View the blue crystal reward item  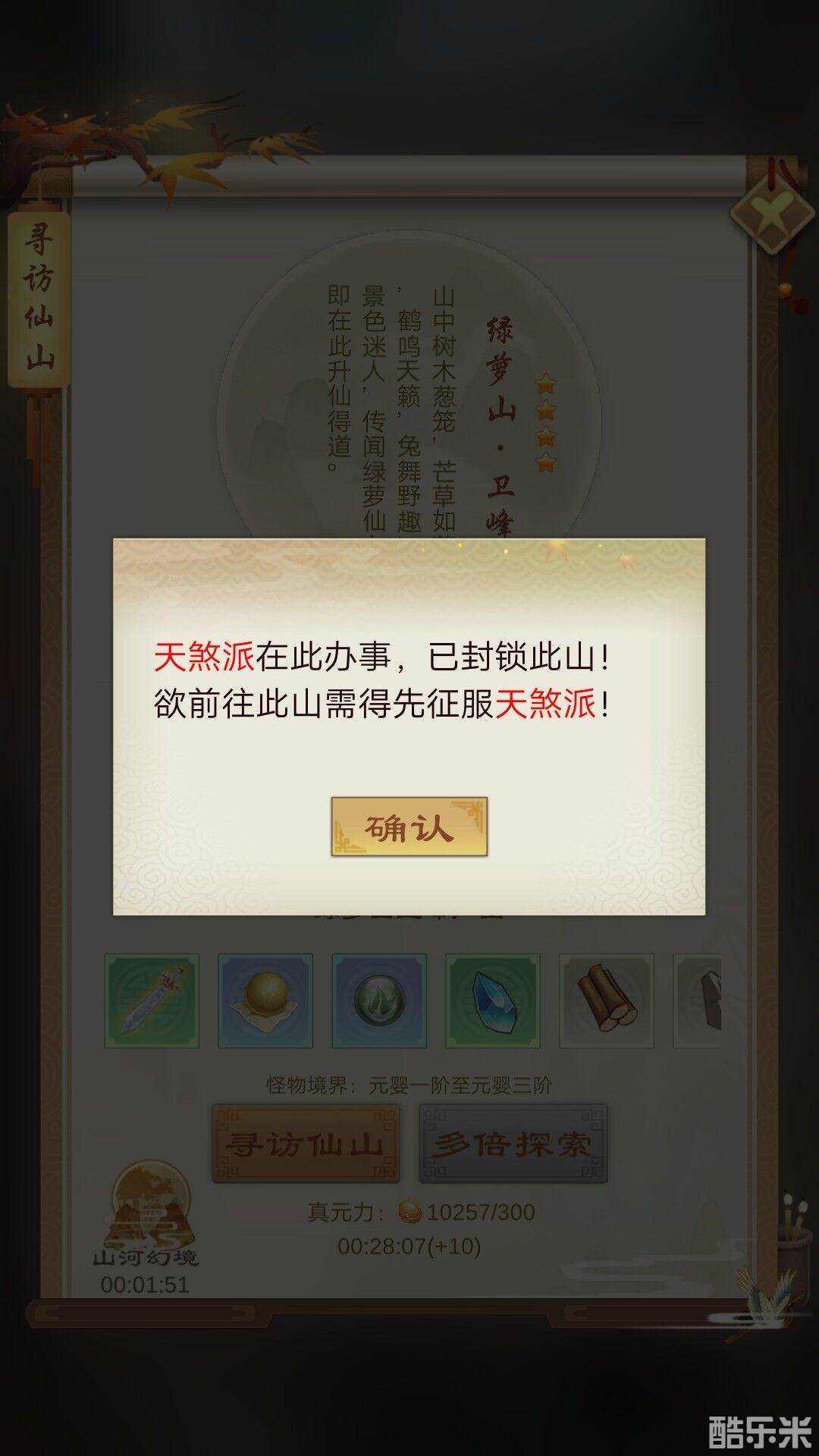tap(493, 1001)
